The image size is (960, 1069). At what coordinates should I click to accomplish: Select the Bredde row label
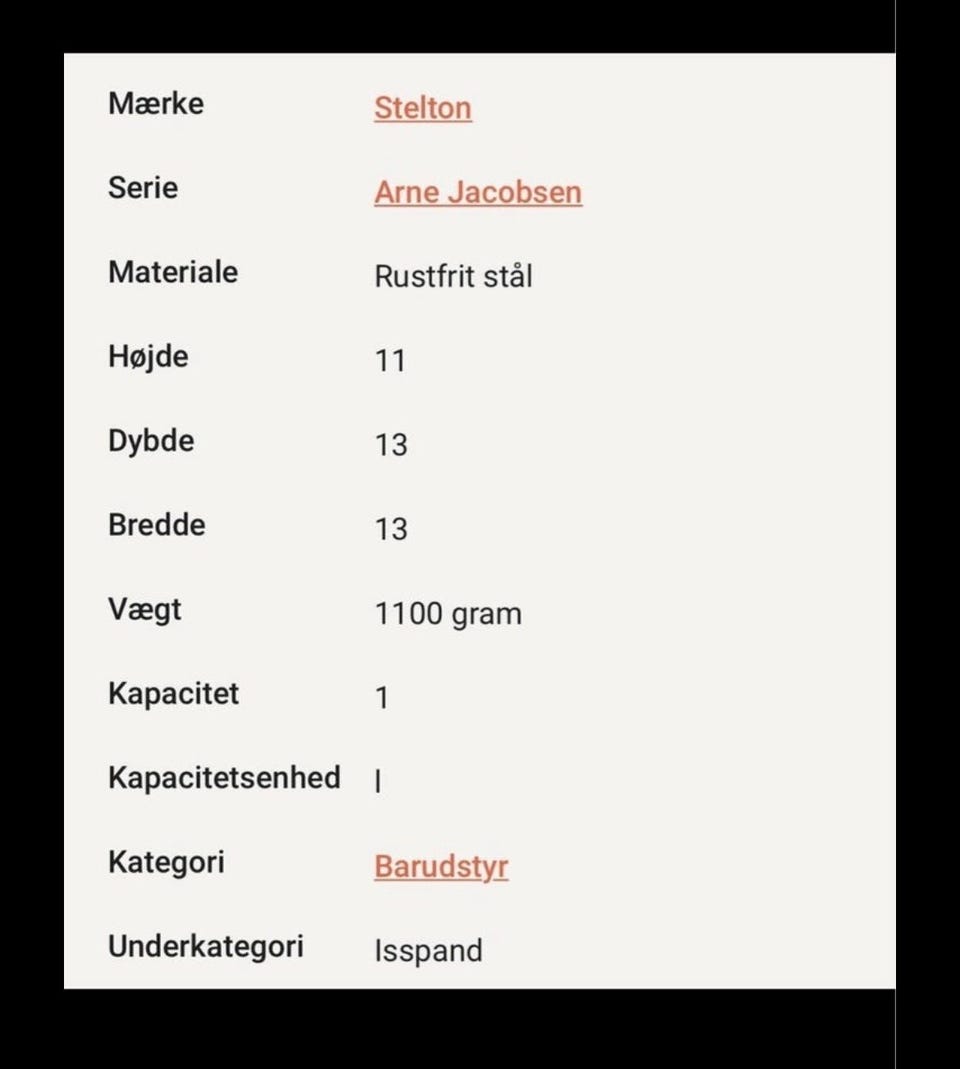pos(156,525)
